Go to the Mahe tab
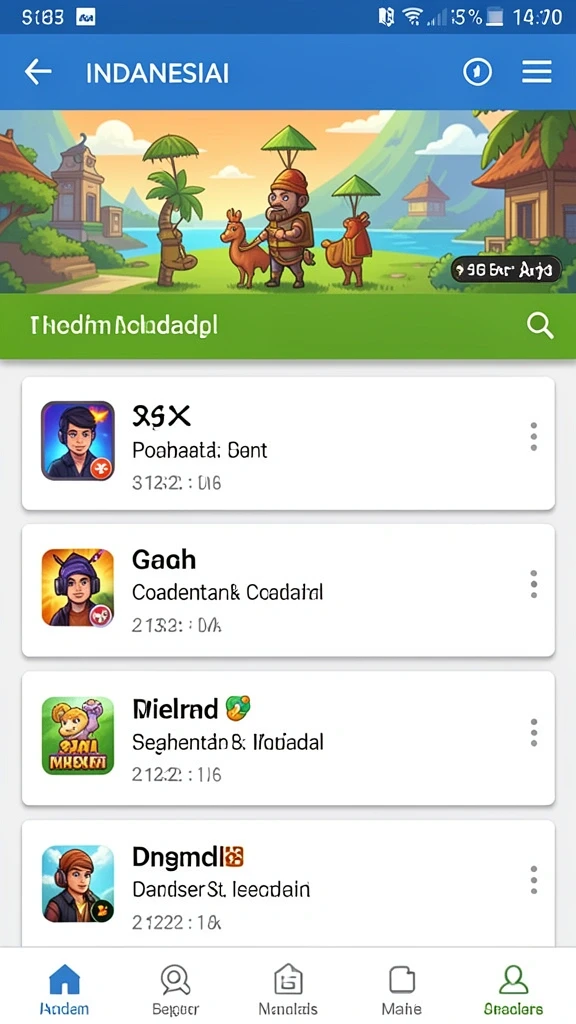 pyautogui.click(x=402, y=989)
